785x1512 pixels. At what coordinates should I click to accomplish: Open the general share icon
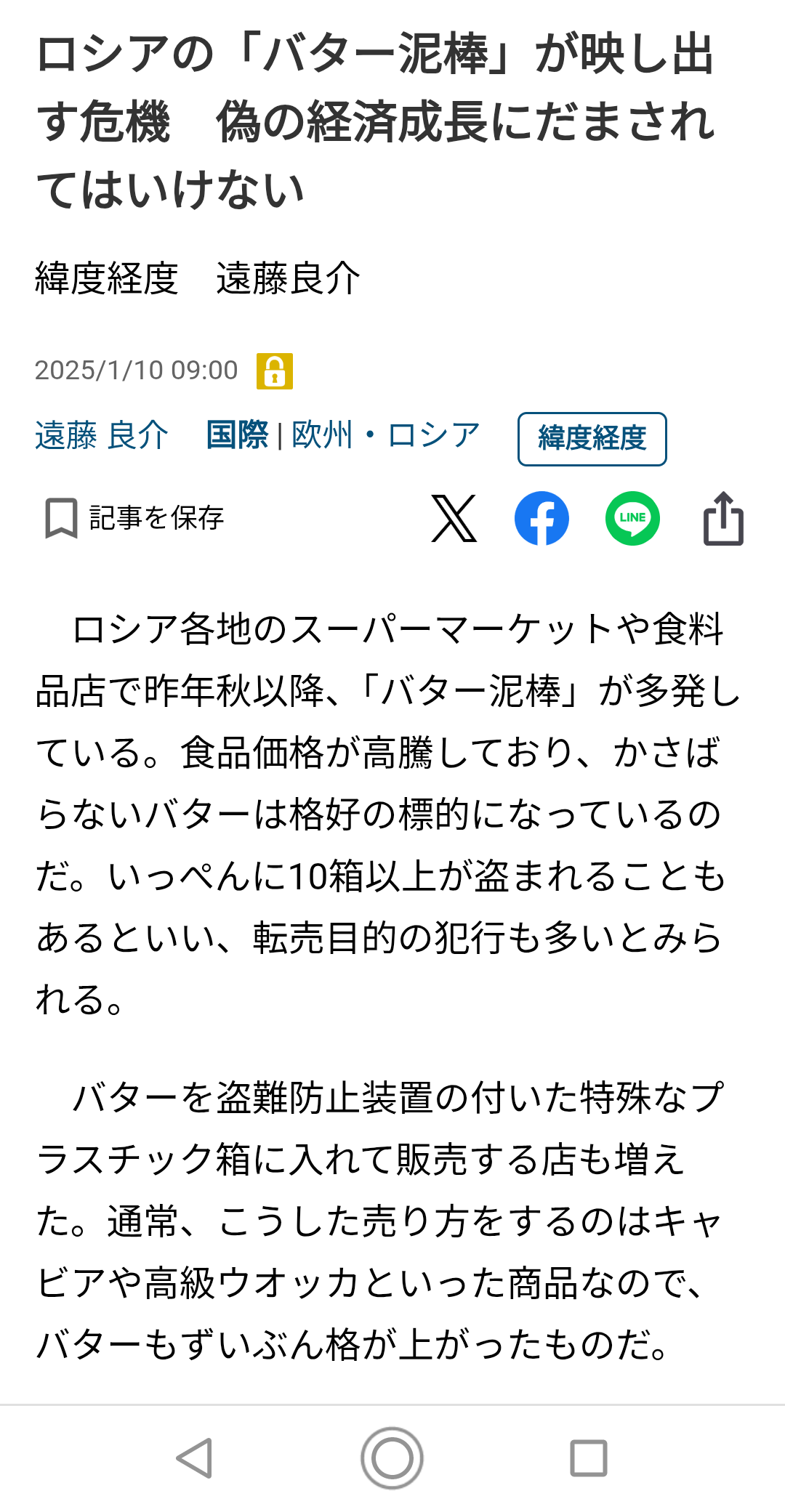pos(723,518)
